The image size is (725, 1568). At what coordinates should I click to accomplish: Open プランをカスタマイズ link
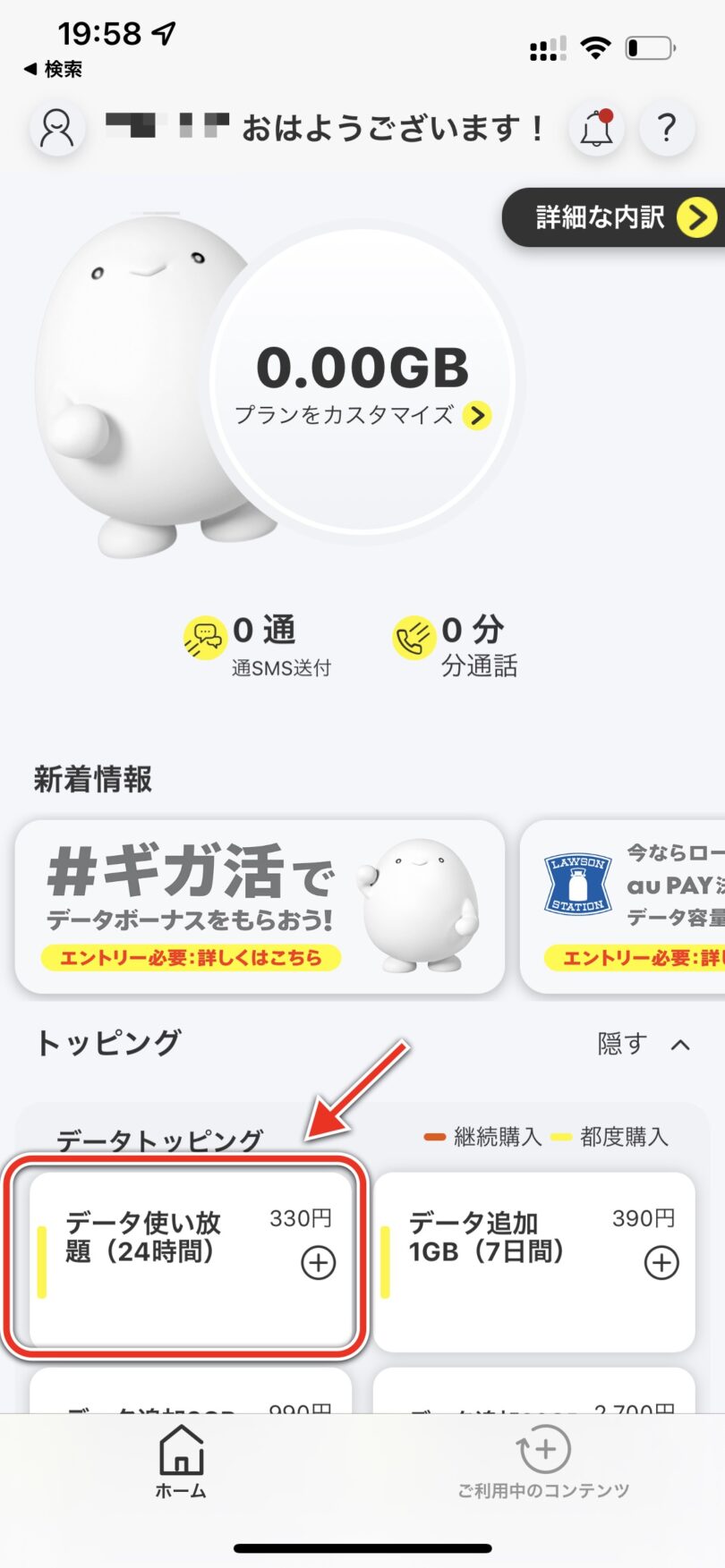point(362,415)
